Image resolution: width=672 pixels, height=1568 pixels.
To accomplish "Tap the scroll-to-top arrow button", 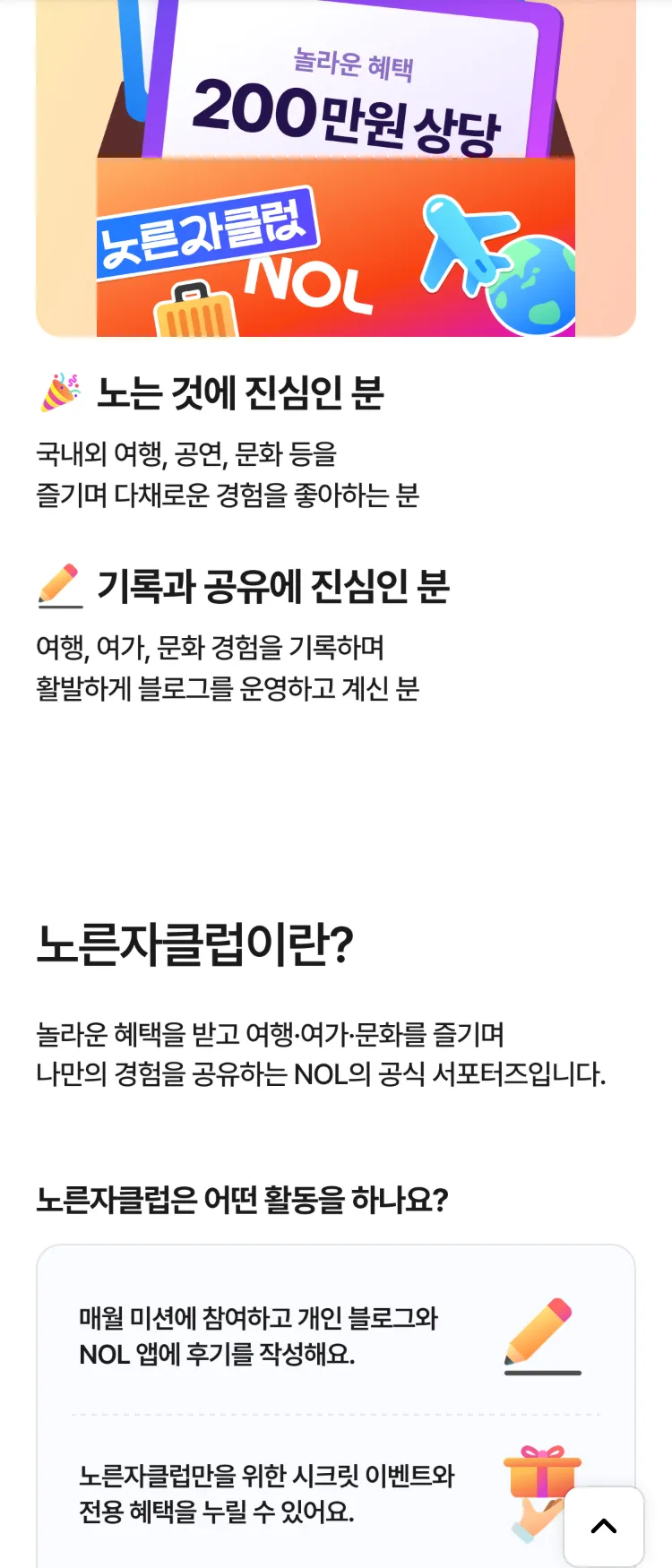I will coord(604,1526).
